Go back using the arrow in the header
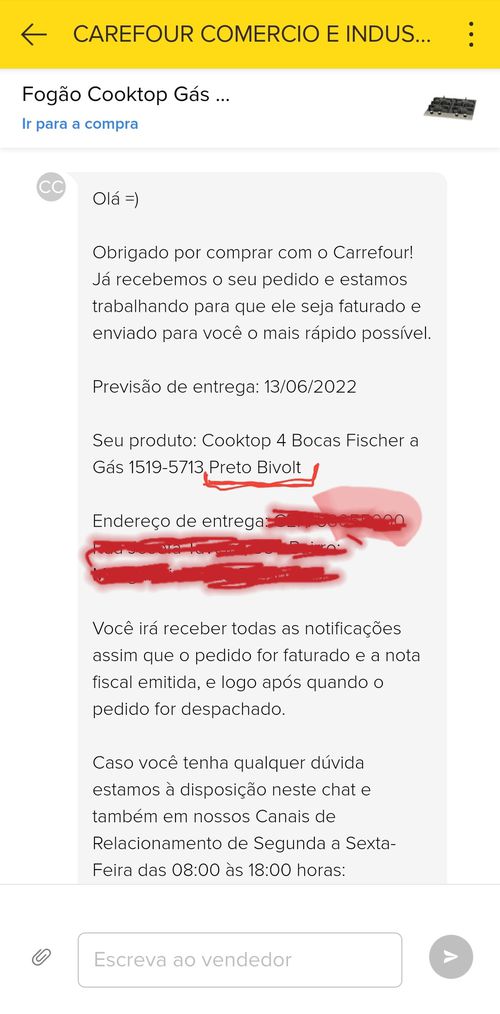The image size is (500, 1014). (x=34, y=34)
